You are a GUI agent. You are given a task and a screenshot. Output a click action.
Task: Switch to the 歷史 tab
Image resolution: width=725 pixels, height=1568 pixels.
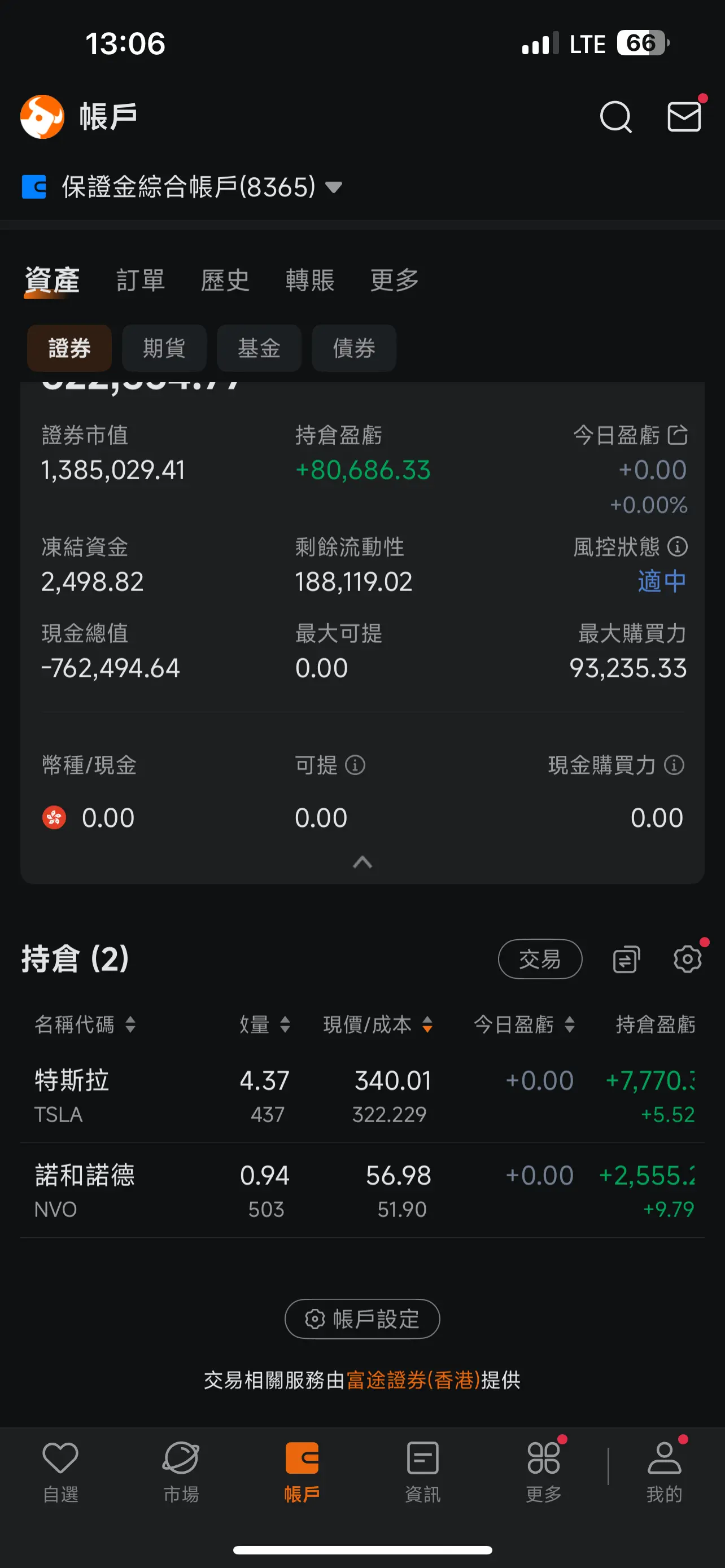(x=225, y=281)
